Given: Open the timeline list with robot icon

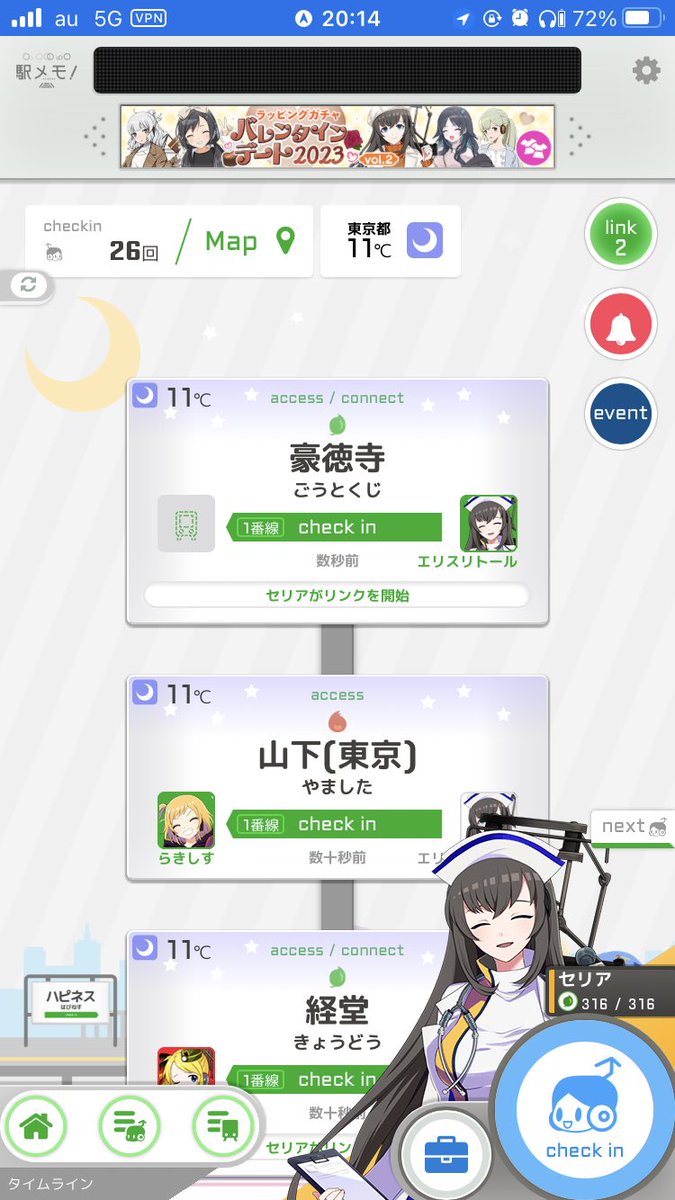Looking at the screenshot, I should point(129,1127).
